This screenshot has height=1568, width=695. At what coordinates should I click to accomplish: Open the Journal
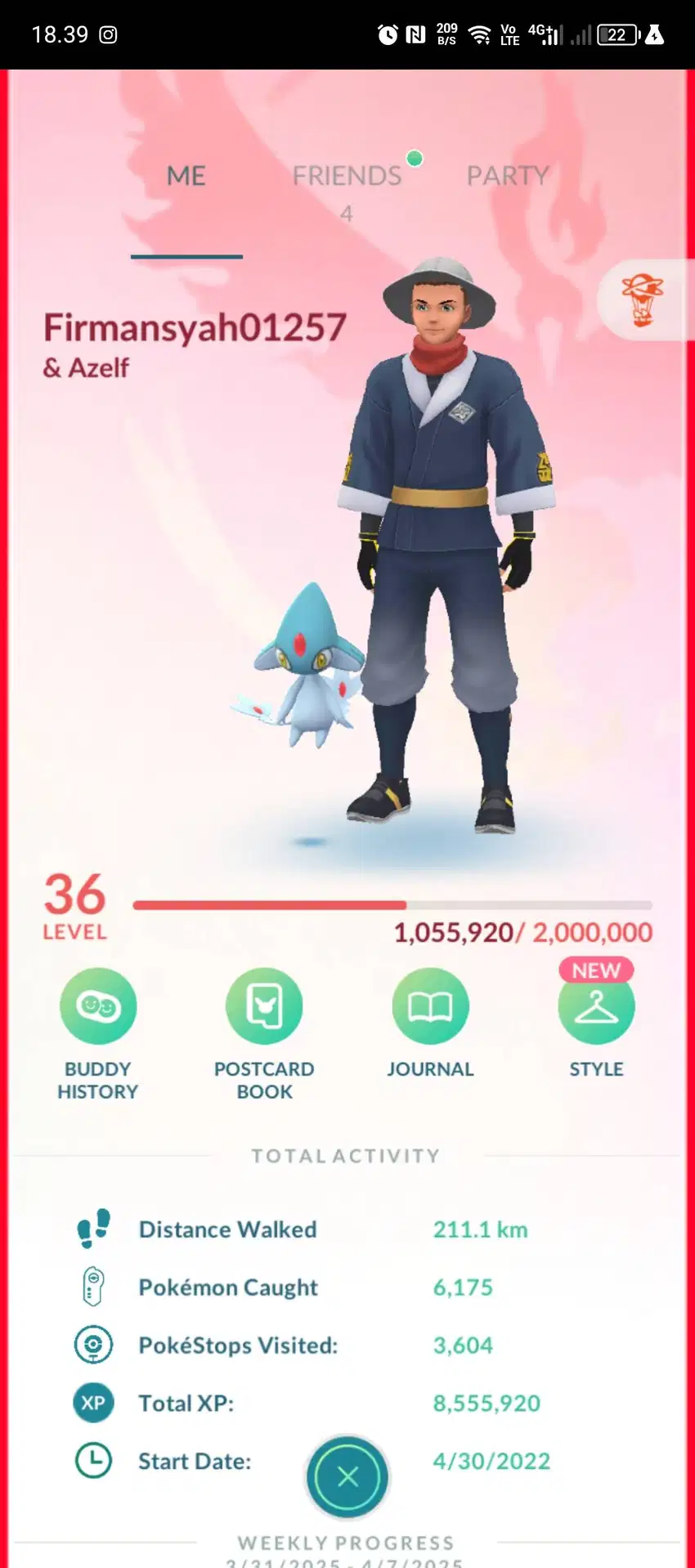coord(430,1007)
